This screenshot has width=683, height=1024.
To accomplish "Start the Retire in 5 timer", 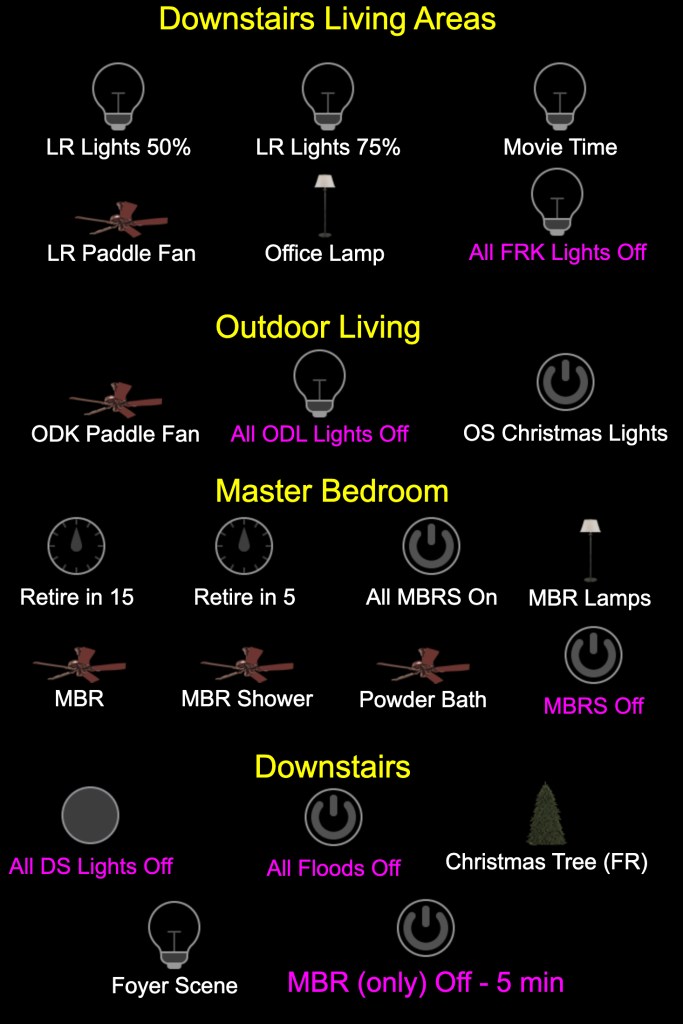I will 245,547.
